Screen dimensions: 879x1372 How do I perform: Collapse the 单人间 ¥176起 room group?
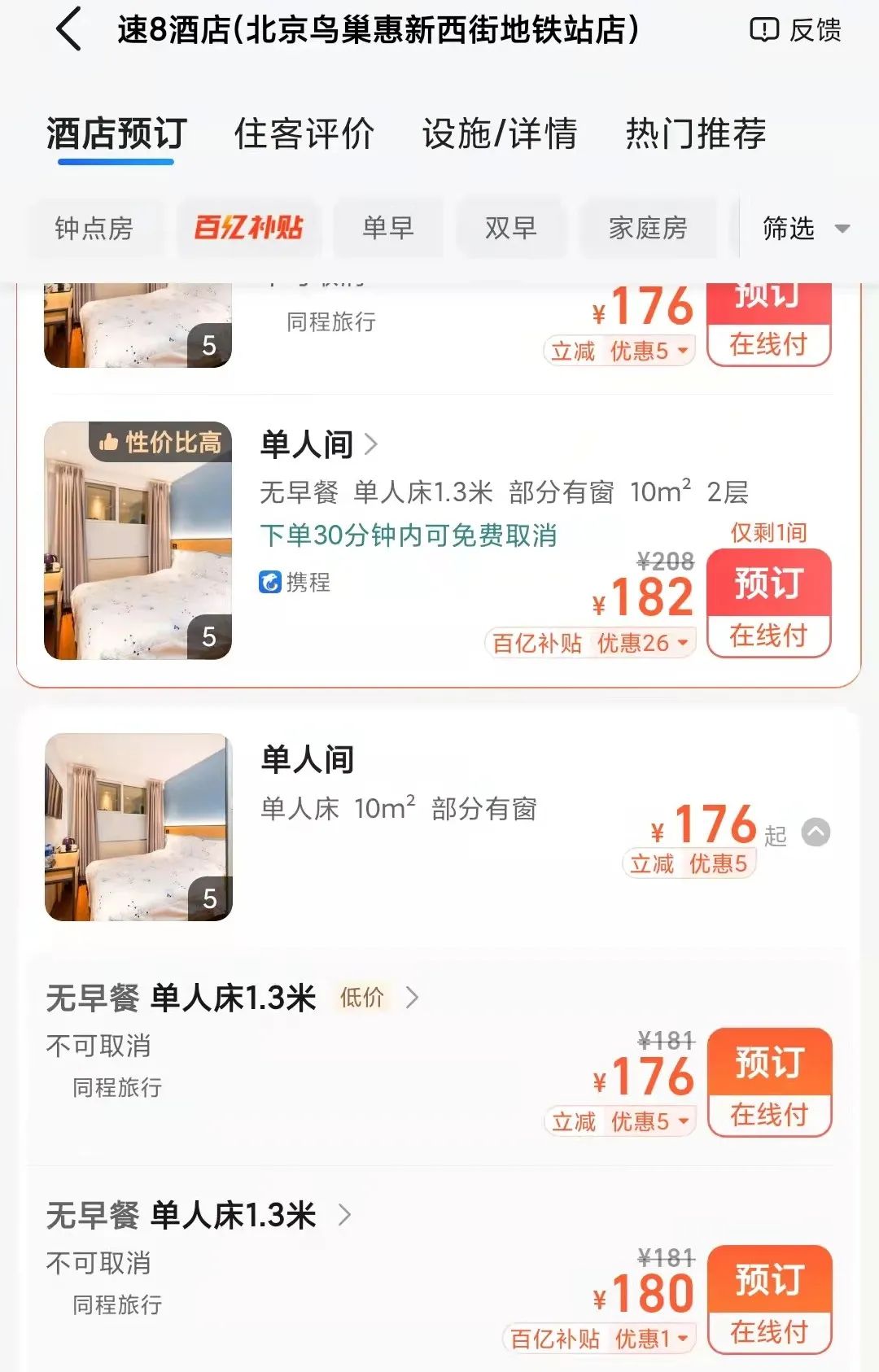tap(816, 832)
